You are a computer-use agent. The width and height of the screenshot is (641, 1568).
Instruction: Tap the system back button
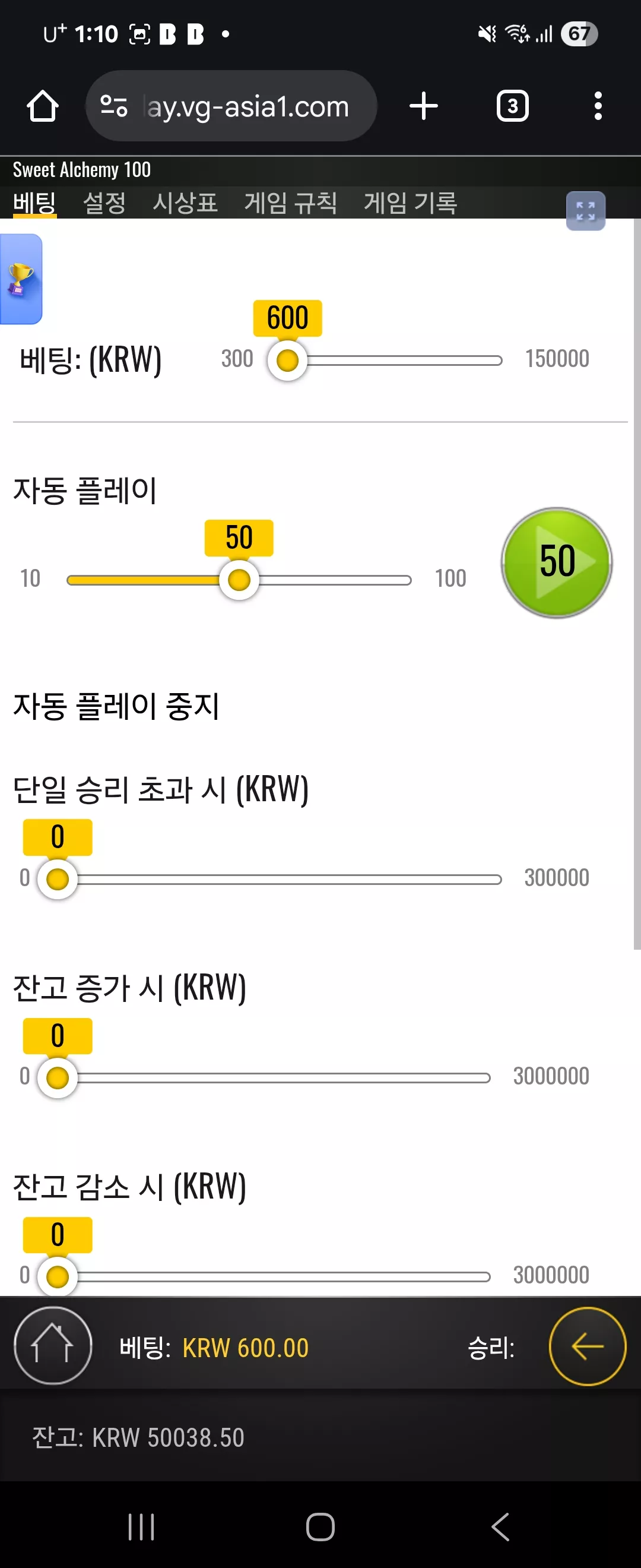click(x=500, y=1526)
